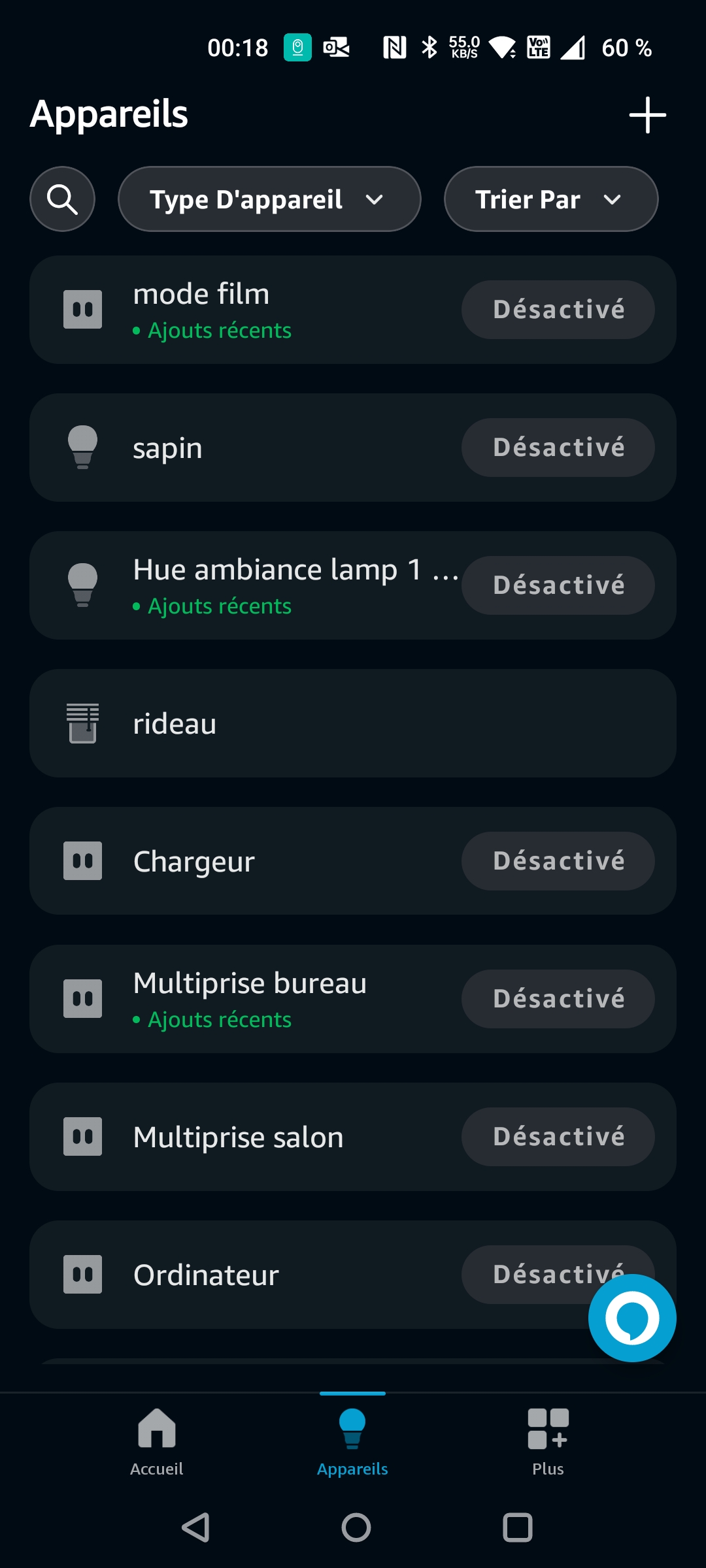Open the device search magnifier
Viewport: 706px width, 1568px height.
(x=62, y=199)
